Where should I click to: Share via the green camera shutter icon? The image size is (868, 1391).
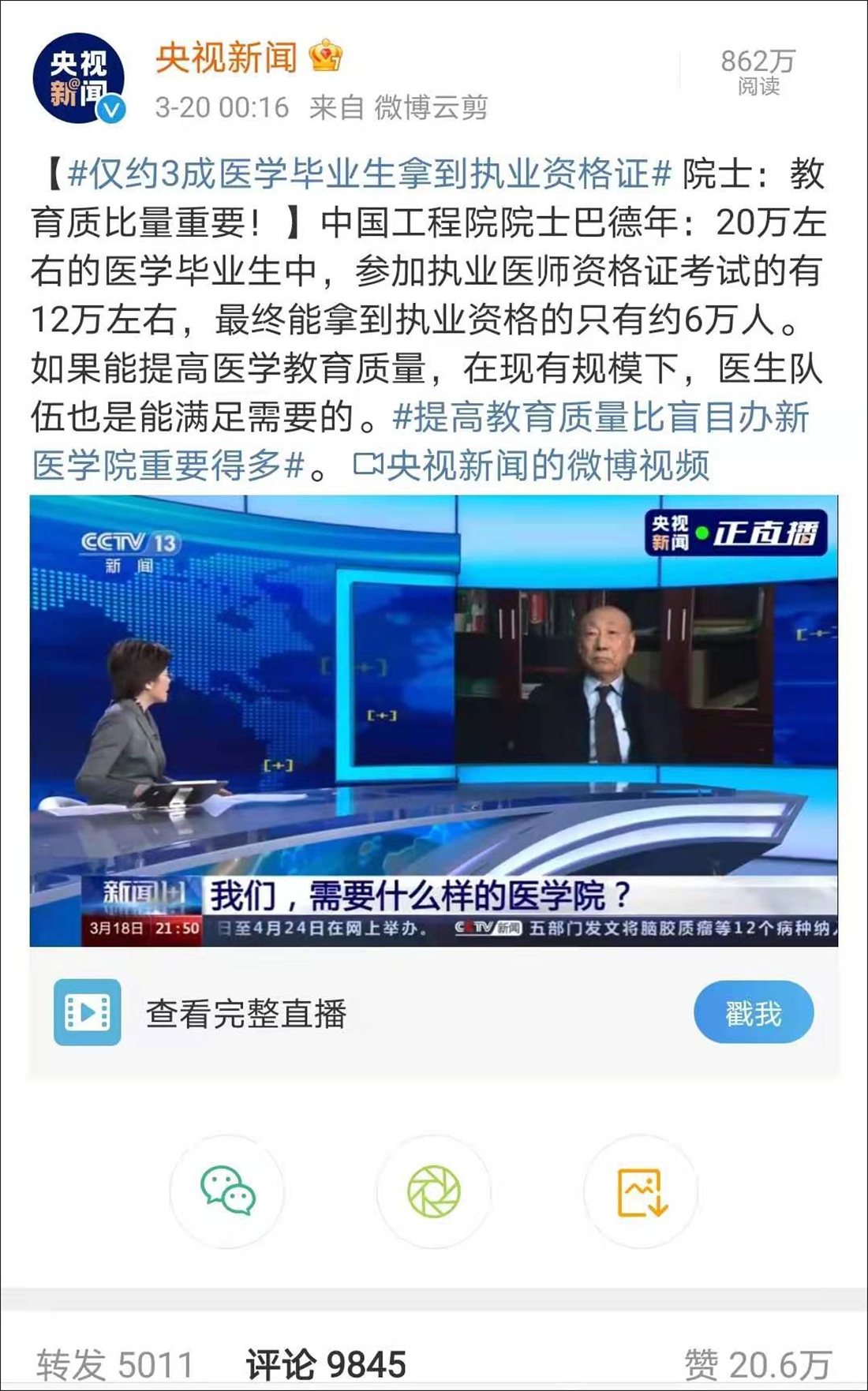(433, 1191)
